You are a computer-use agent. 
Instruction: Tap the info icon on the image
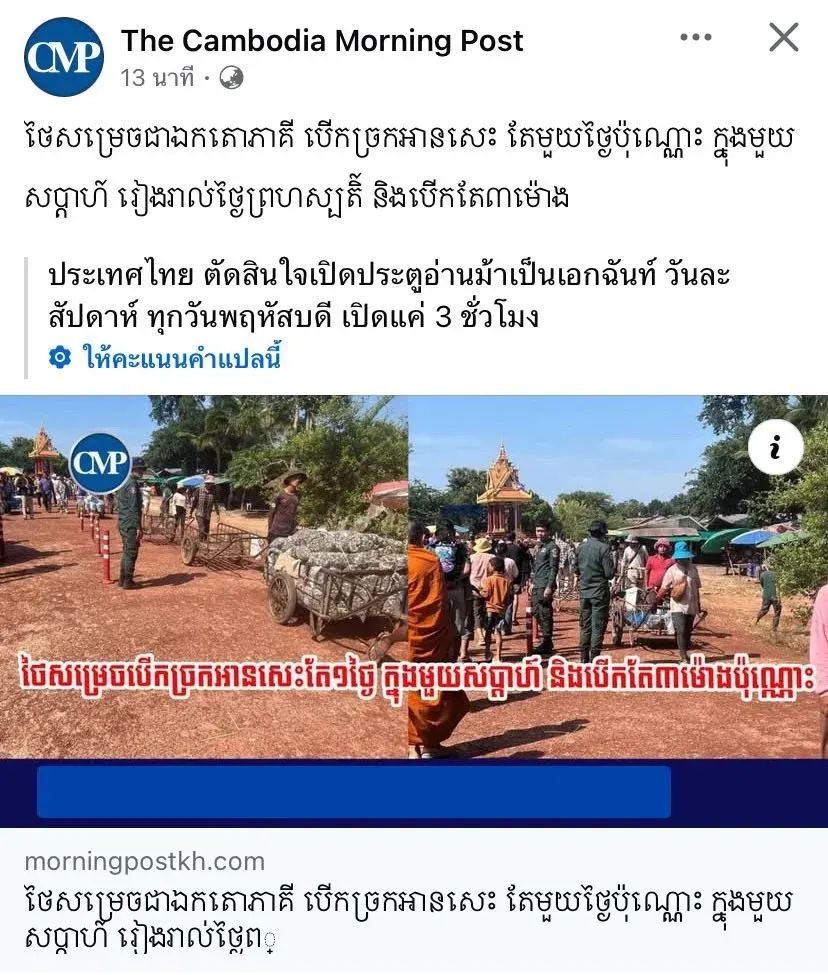[774, 447]
